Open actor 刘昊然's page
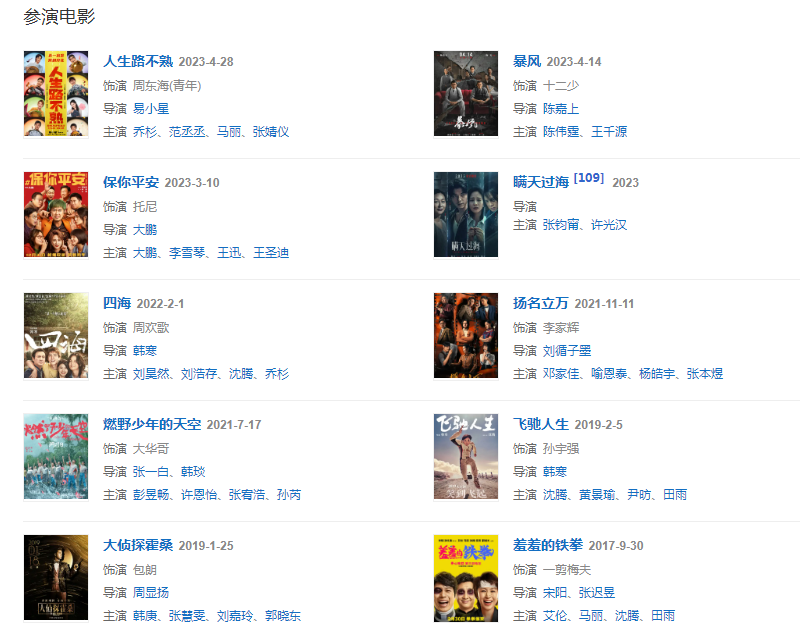Viewport: 800px width, 635px height. (x=152, y=374)
